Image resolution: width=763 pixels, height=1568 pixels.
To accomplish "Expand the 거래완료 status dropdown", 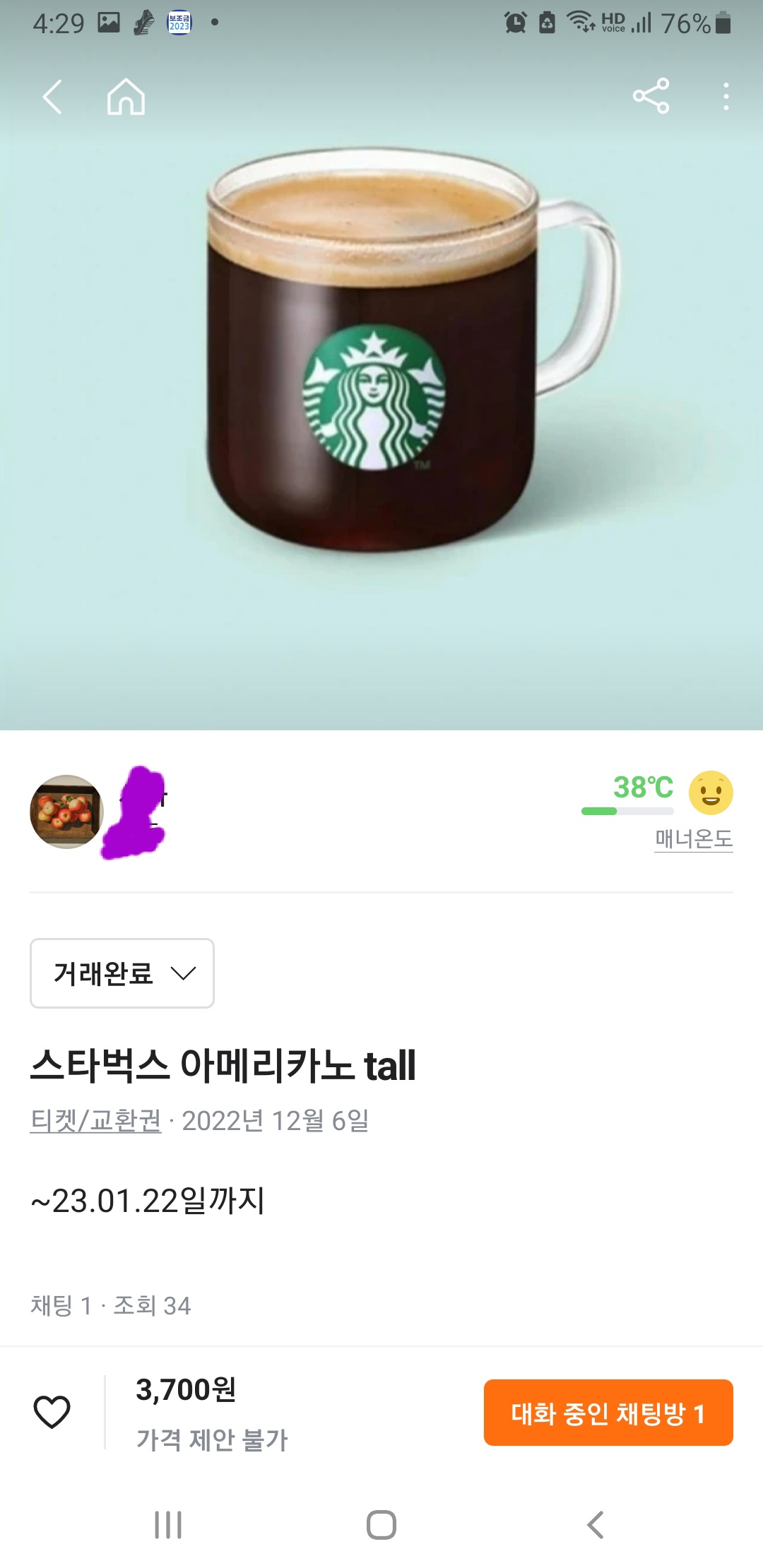I will pyautogui.click(x=122, y=973).
